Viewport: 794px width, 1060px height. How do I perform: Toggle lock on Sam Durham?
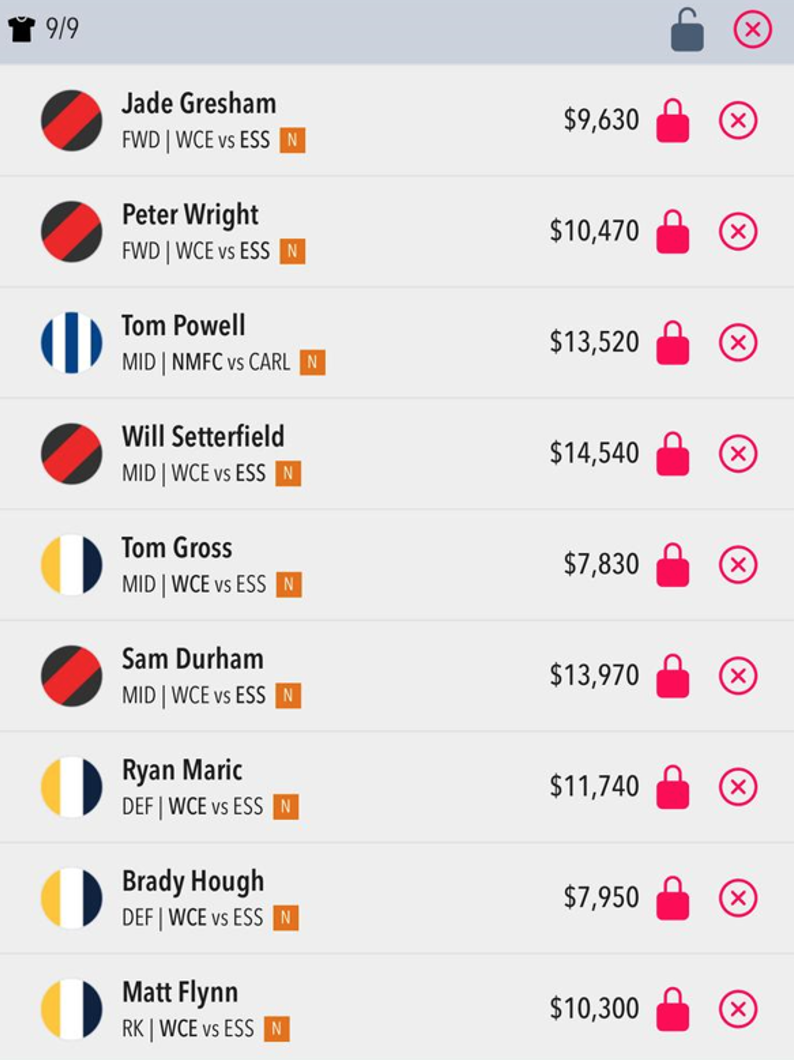coord(673,677)
